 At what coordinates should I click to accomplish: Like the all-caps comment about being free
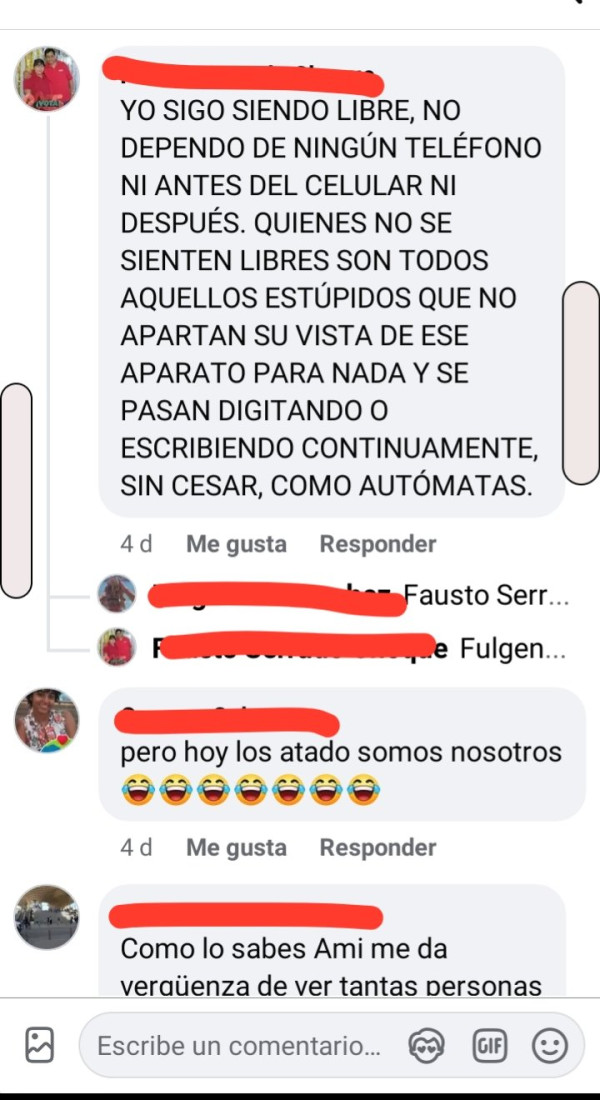[x=236, y=544]
